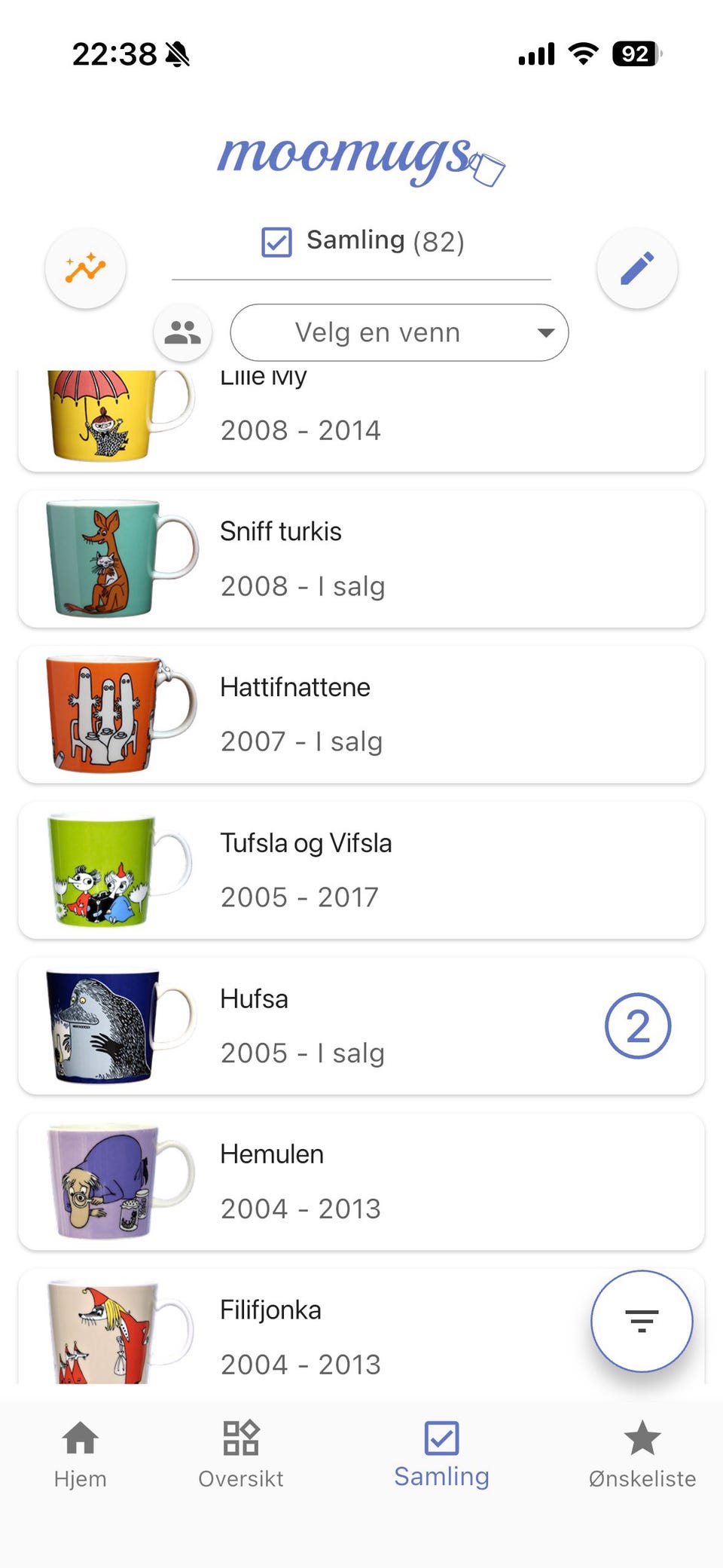The width and height of the screenshot is (723, 1568).
Task: Tap the pencil edit button
Action: [637, 268]
